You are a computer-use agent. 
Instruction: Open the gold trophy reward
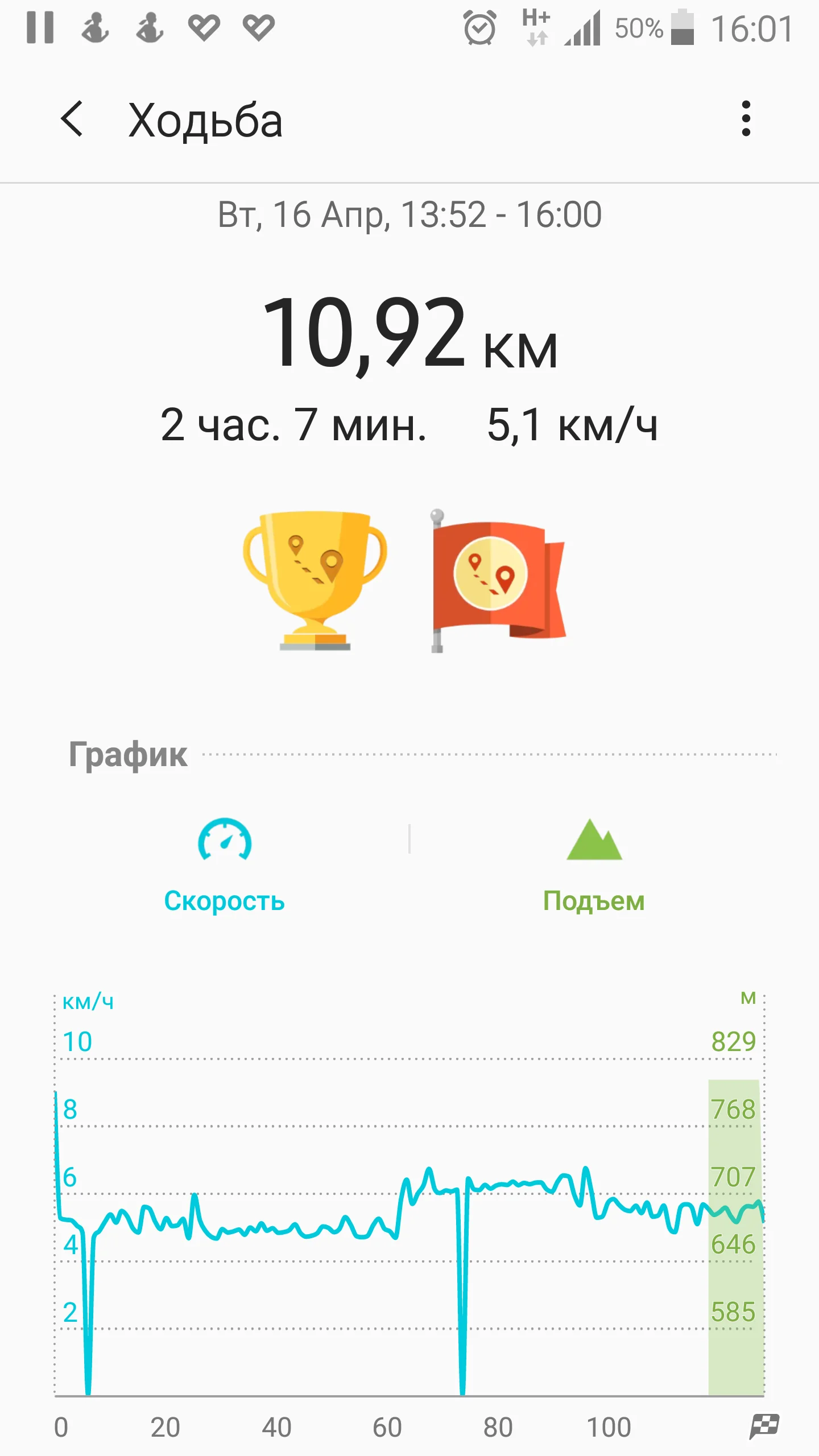(315, 581)
